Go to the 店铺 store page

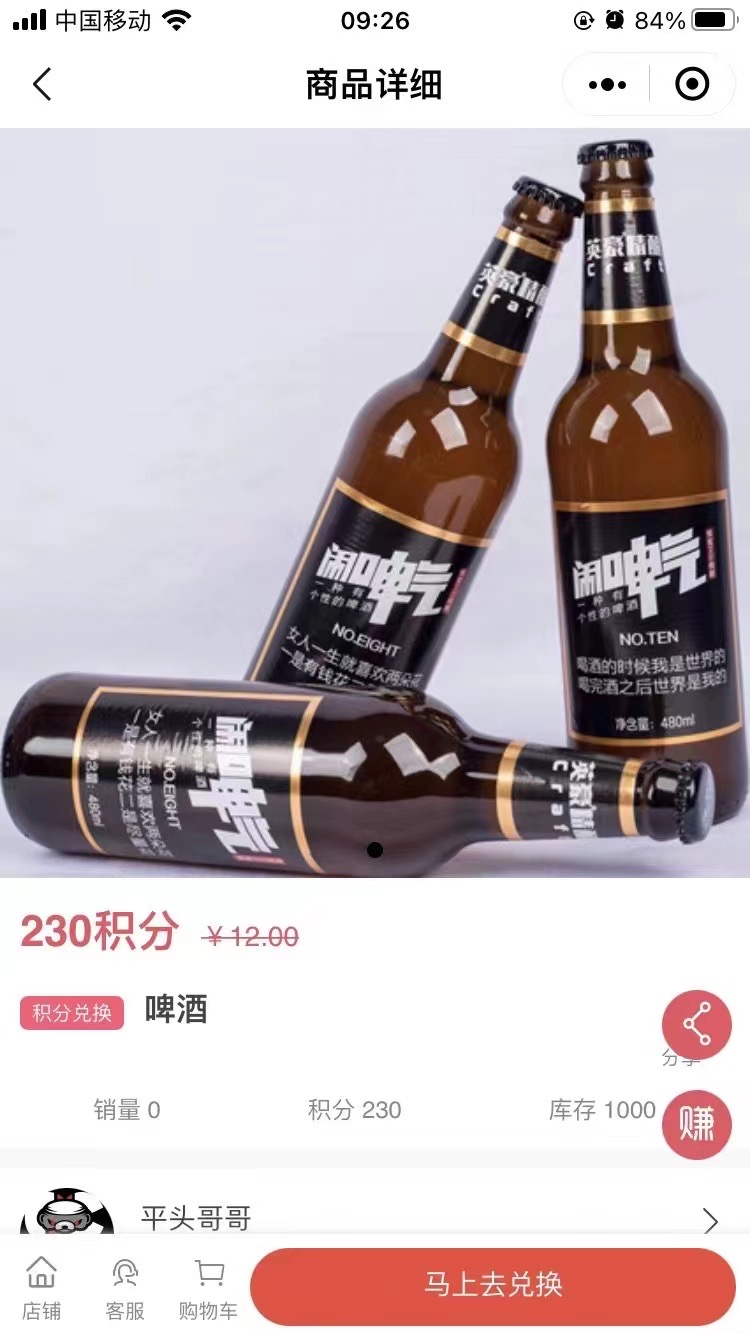(x=42, y=1289)
